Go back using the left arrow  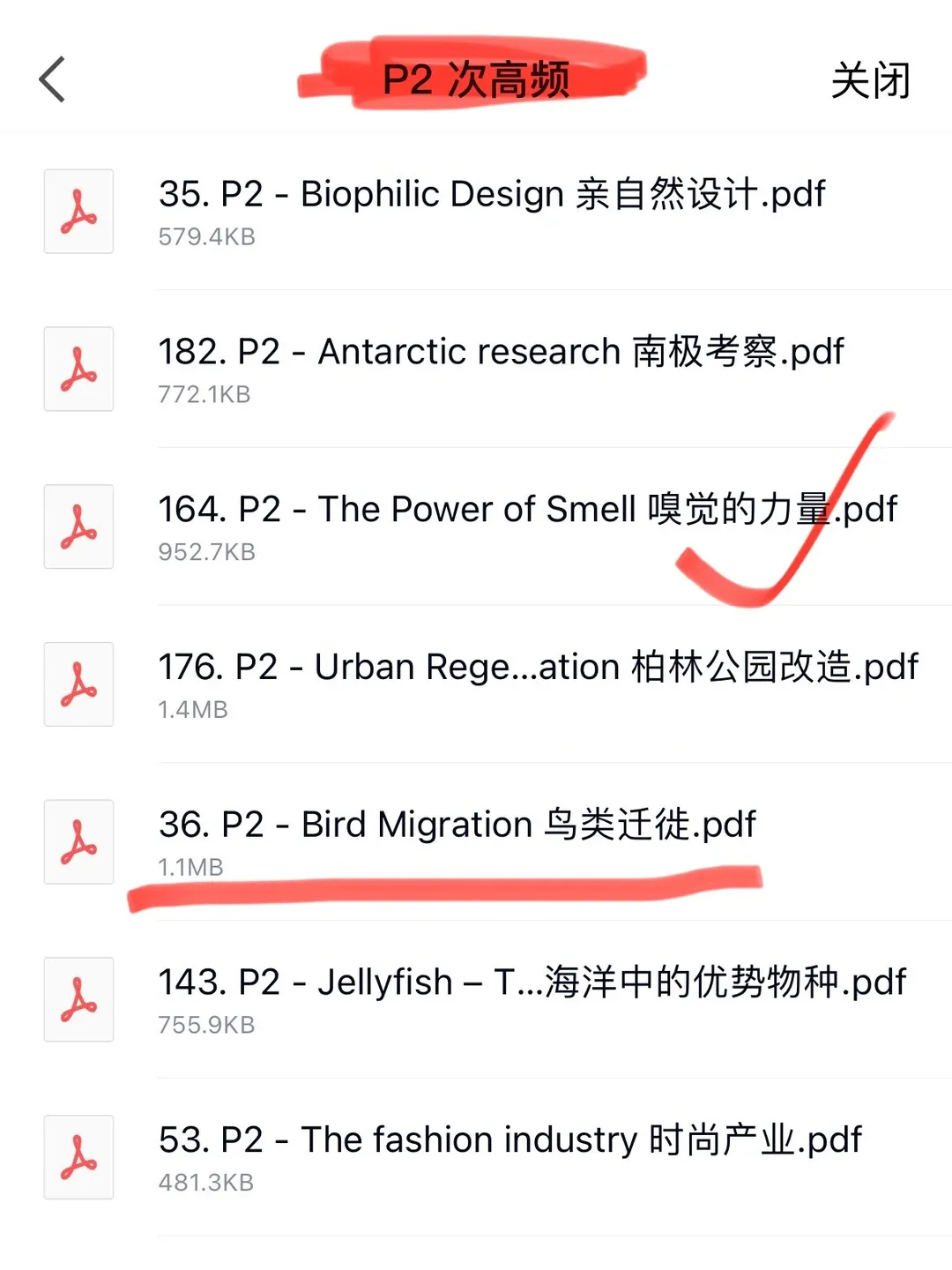click(53, 79)
